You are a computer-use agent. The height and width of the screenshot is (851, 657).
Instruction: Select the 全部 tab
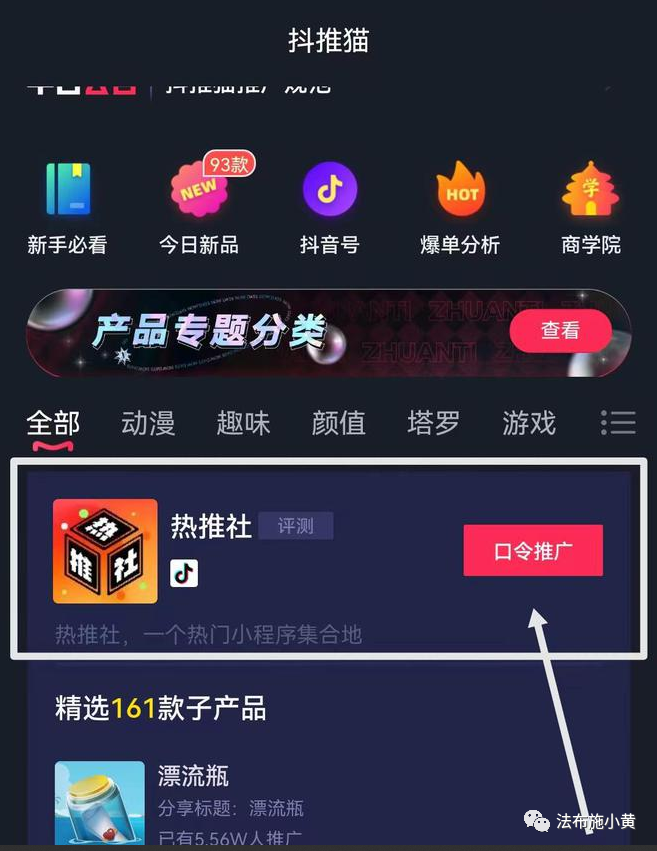click(x=53, y=423)
